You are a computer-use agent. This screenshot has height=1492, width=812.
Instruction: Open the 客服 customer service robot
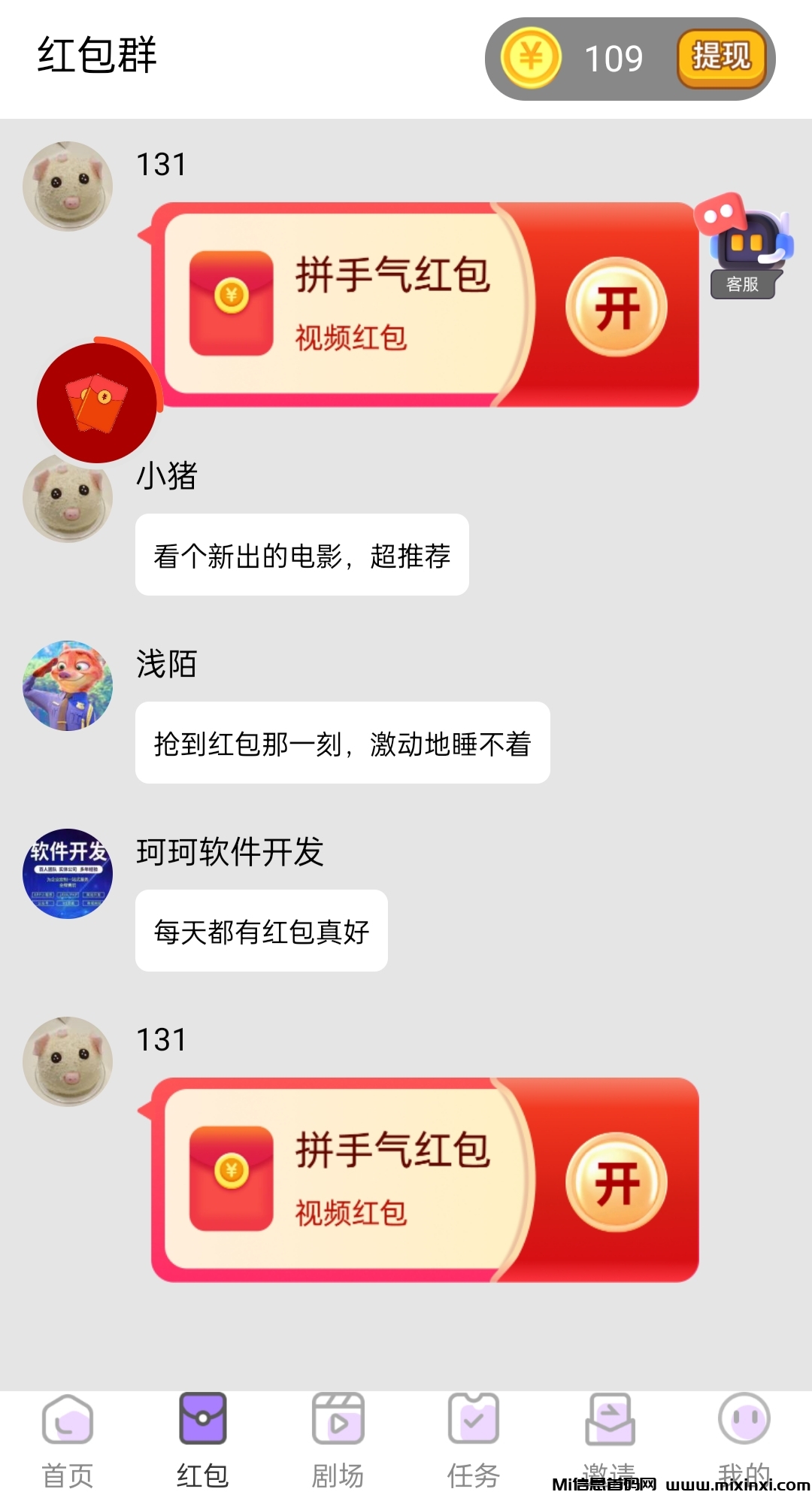pyautogui.click(x=744, y=249)
